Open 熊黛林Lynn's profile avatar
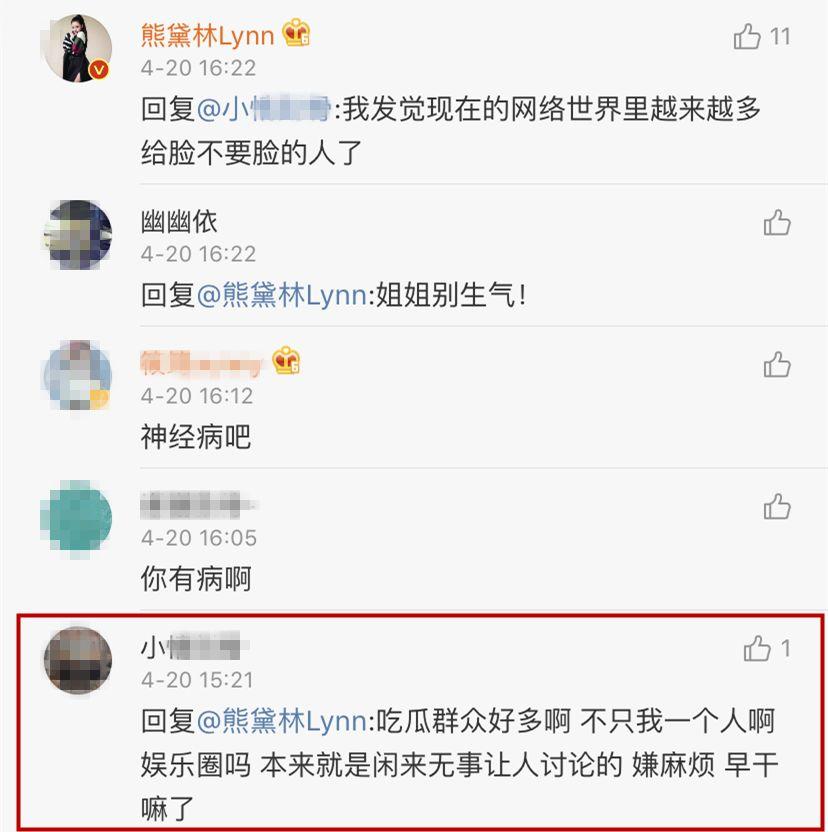 (78, 48)
